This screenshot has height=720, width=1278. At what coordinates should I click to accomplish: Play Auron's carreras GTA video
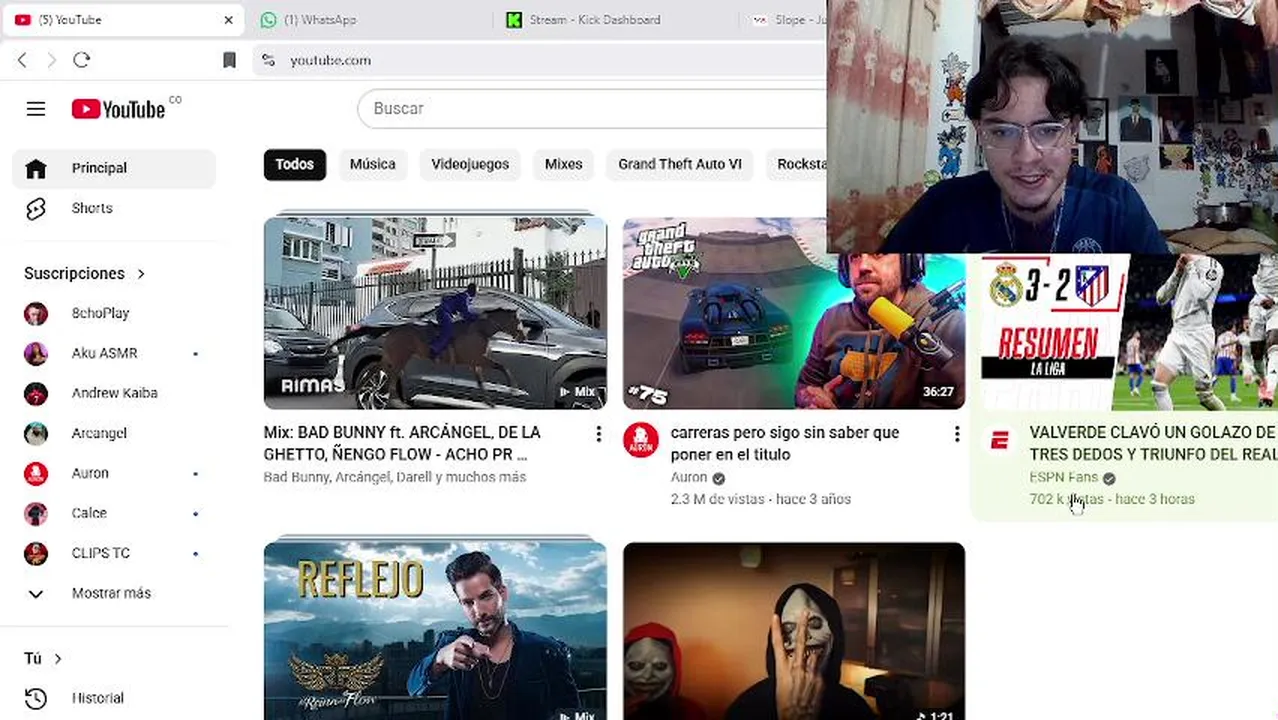point(730,330)
